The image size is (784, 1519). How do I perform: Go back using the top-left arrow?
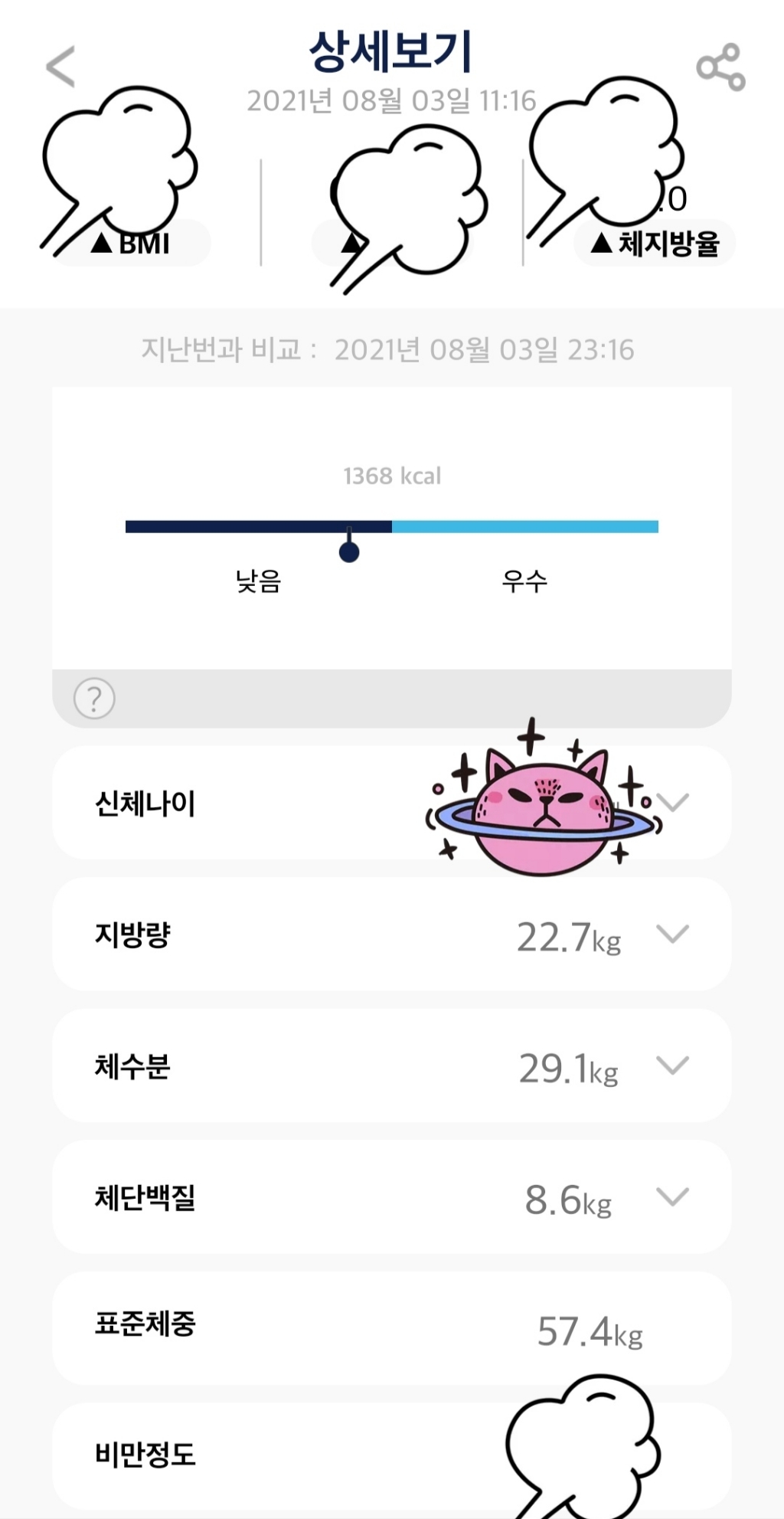click(60, 67)
